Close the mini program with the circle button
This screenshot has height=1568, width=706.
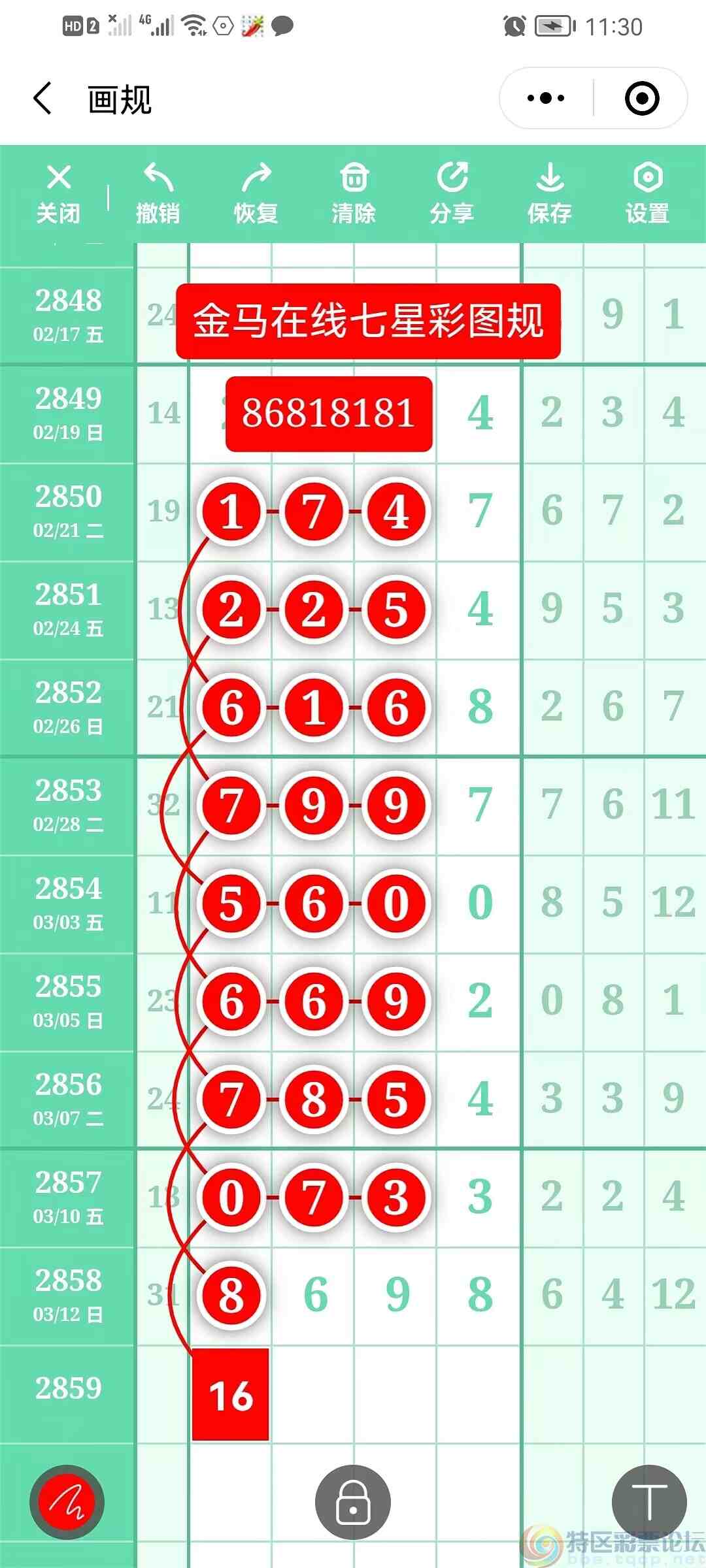pyautogui.click(x=641, y=99)
